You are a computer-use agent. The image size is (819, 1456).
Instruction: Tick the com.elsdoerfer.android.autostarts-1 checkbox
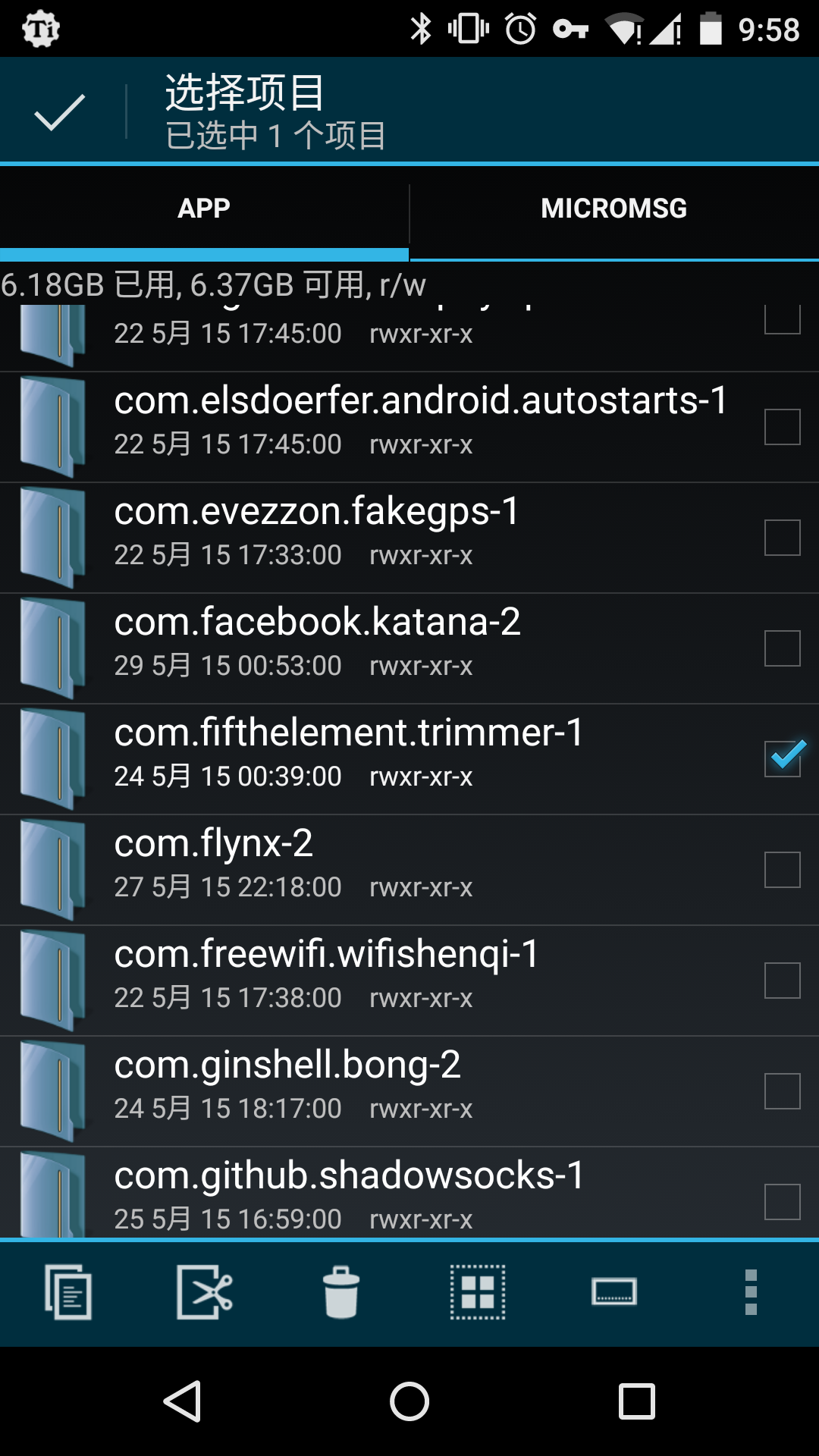pyautogui.click(x=783, y=427)
